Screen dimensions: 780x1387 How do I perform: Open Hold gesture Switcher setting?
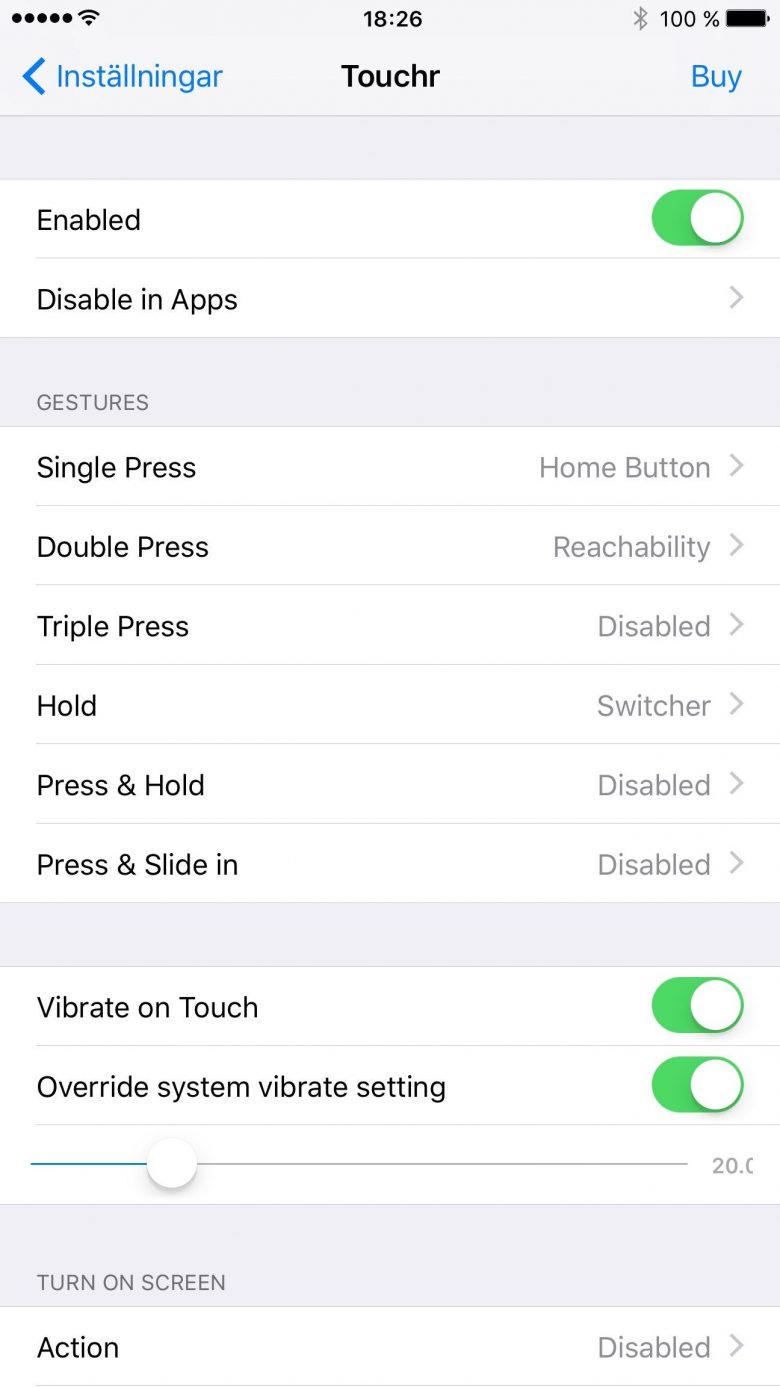(390, 706)
